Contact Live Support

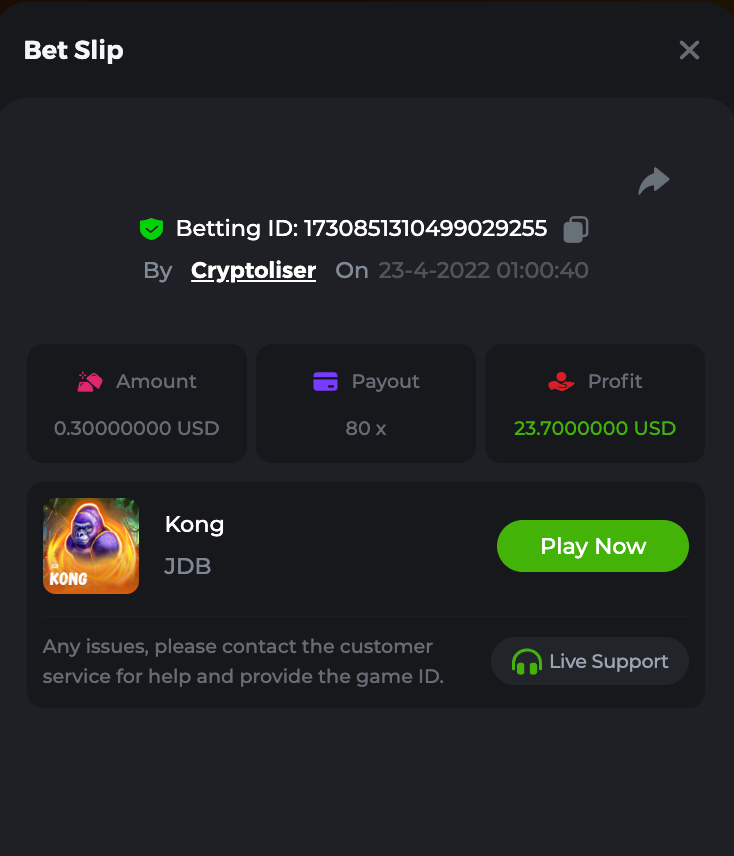coord(589,661)
